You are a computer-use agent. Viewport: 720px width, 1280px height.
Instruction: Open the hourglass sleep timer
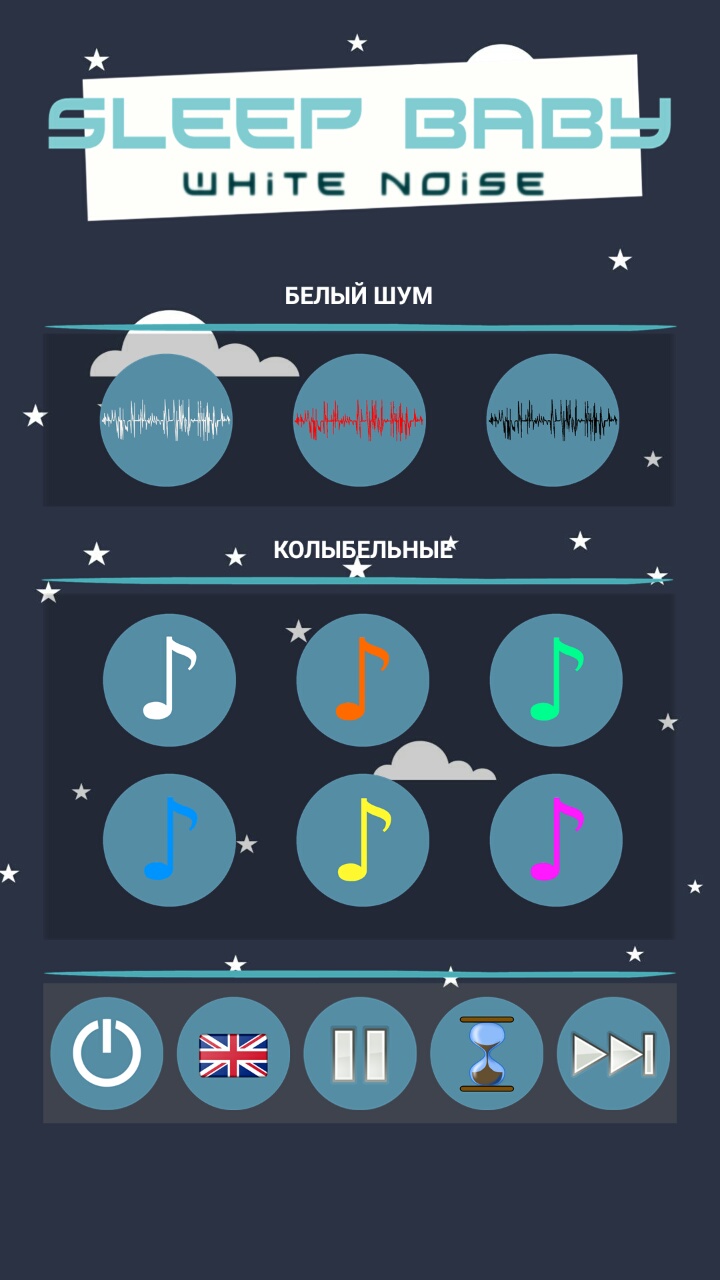(487, 1053)
